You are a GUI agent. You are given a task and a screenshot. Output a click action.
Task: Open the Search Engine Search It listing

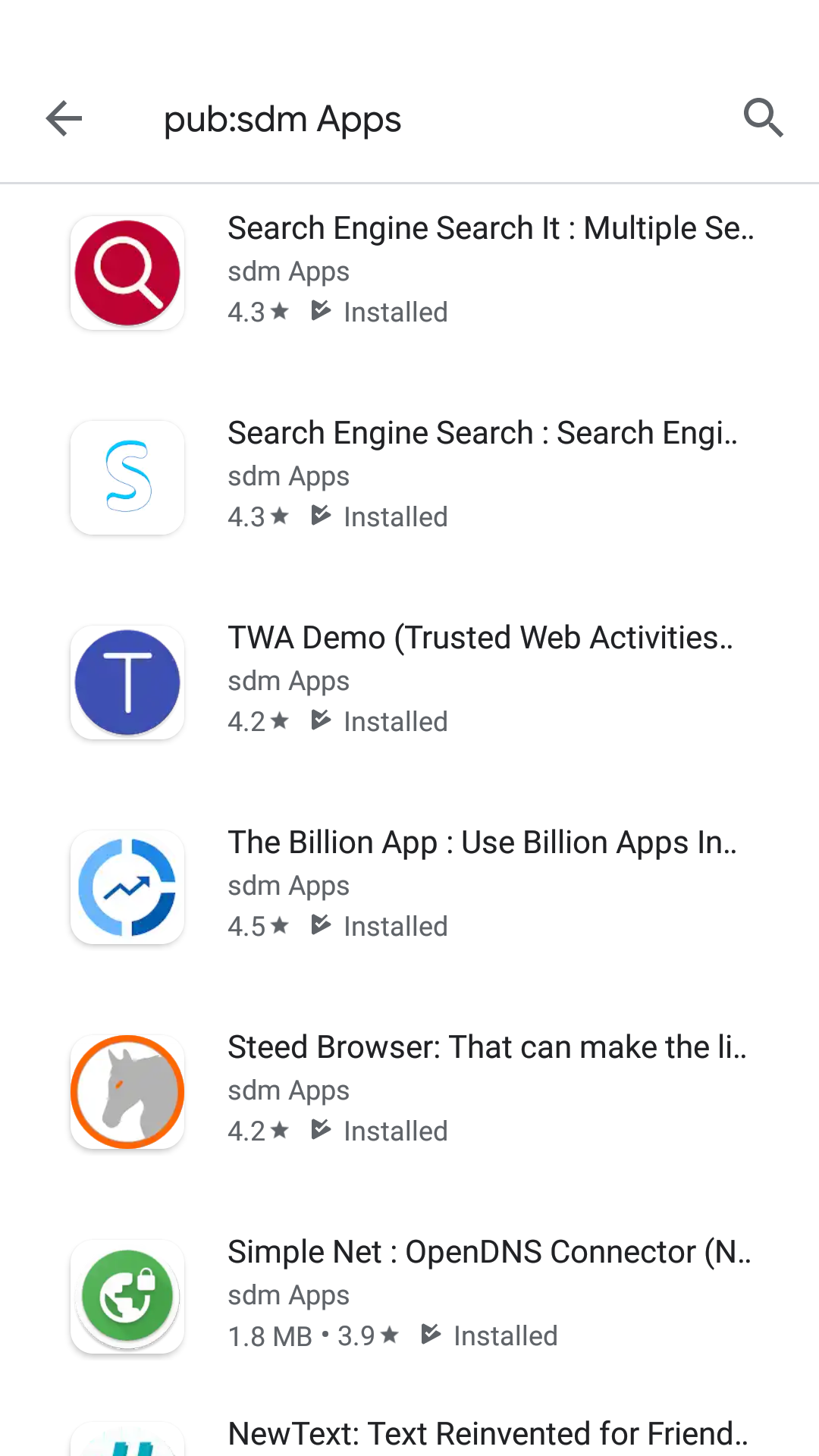(x=490, y=227)
